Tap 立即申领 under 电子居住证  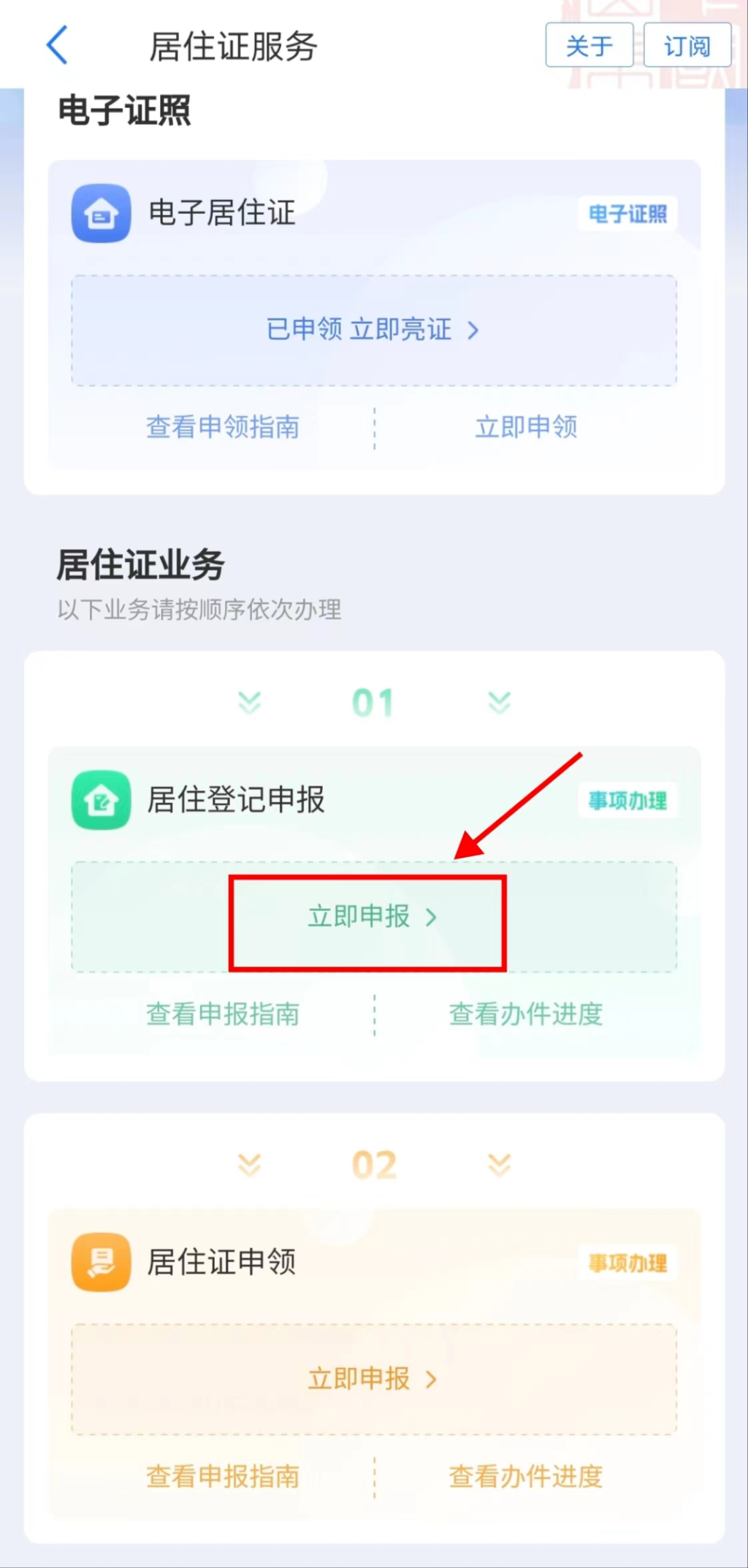pos(526,427)
